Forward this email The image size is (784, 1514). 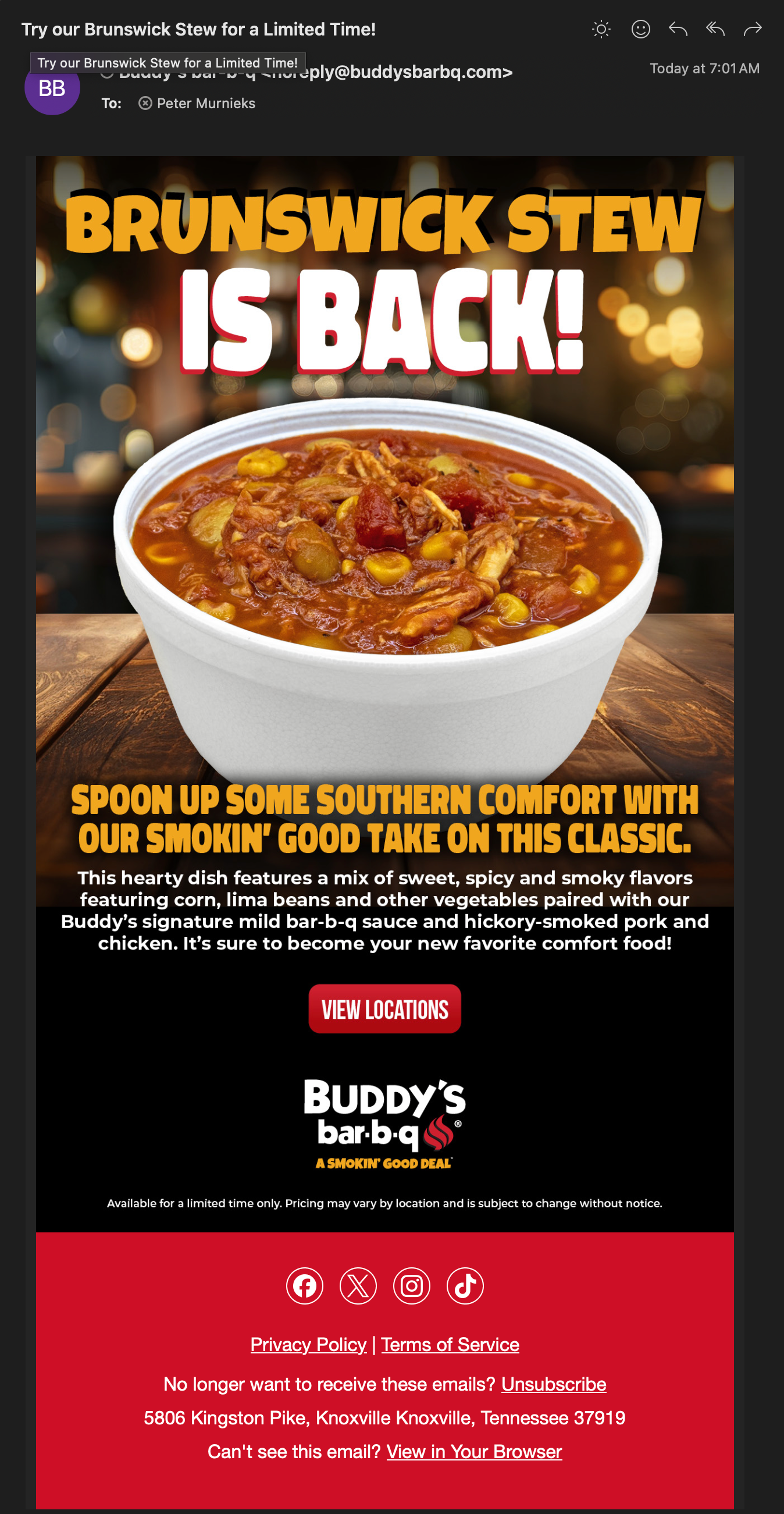coord(752,28)
